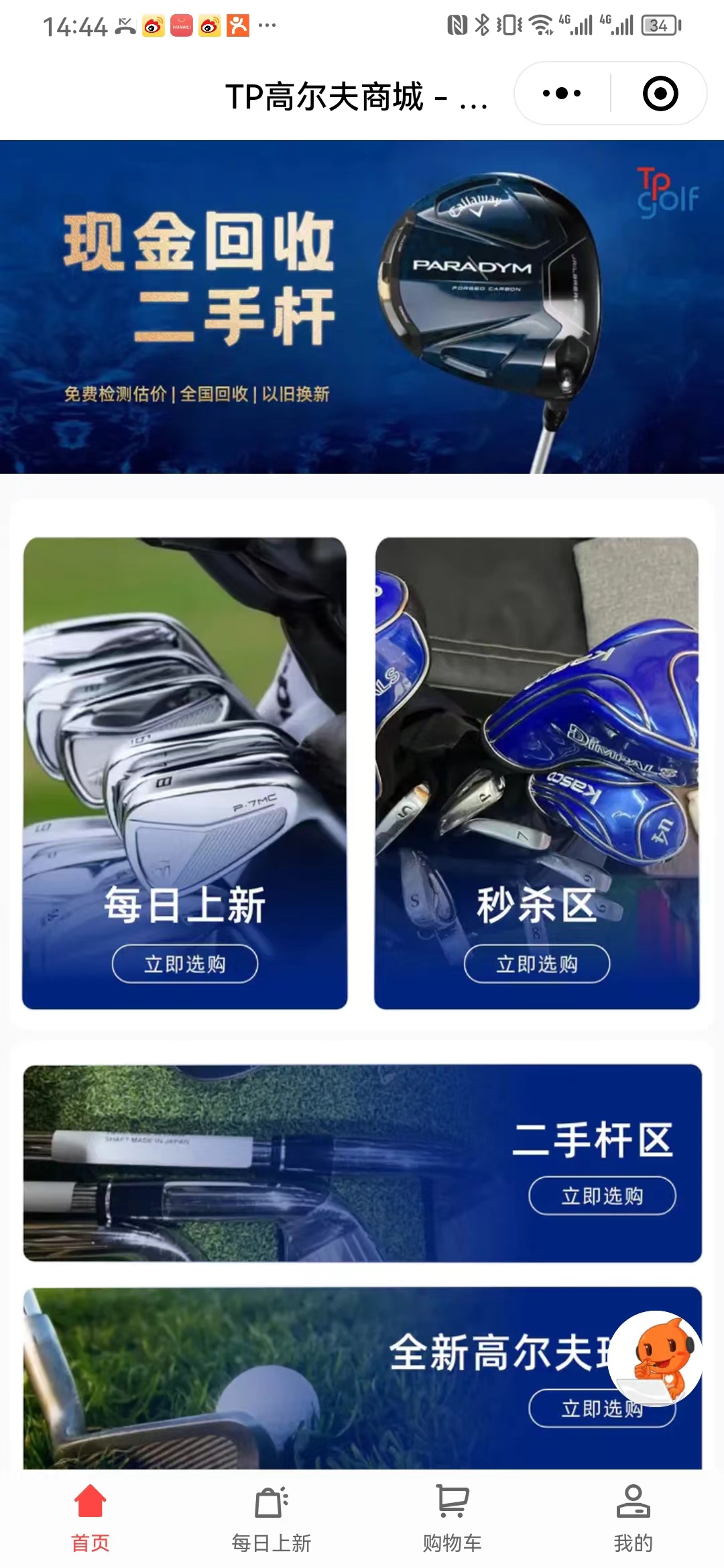
Task: Tap 立即选购 under 每日上新 card
Action: (x=185, y=964)
